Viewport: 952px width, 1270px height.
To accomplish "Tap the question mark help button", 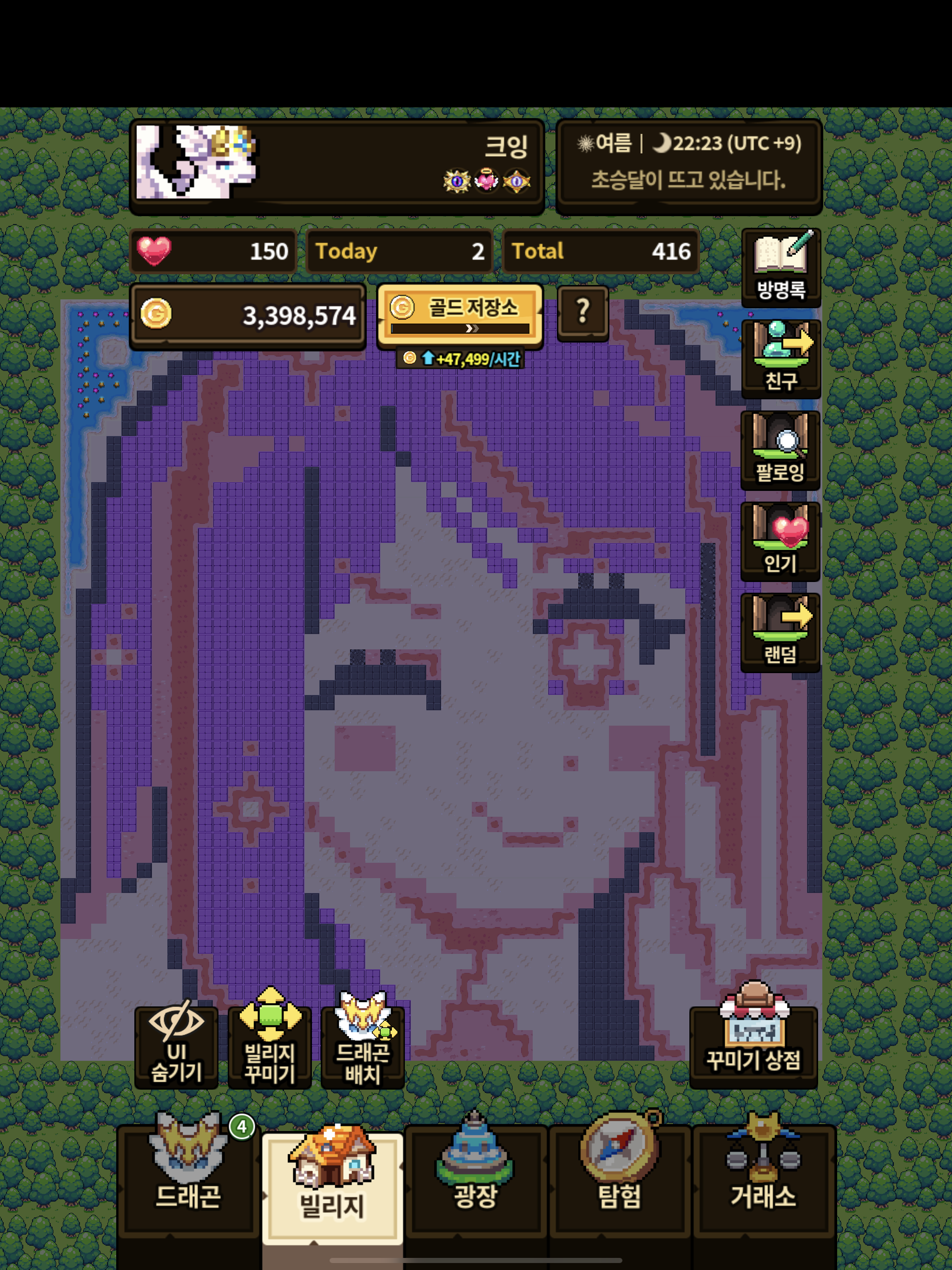I will pos(582,312).
